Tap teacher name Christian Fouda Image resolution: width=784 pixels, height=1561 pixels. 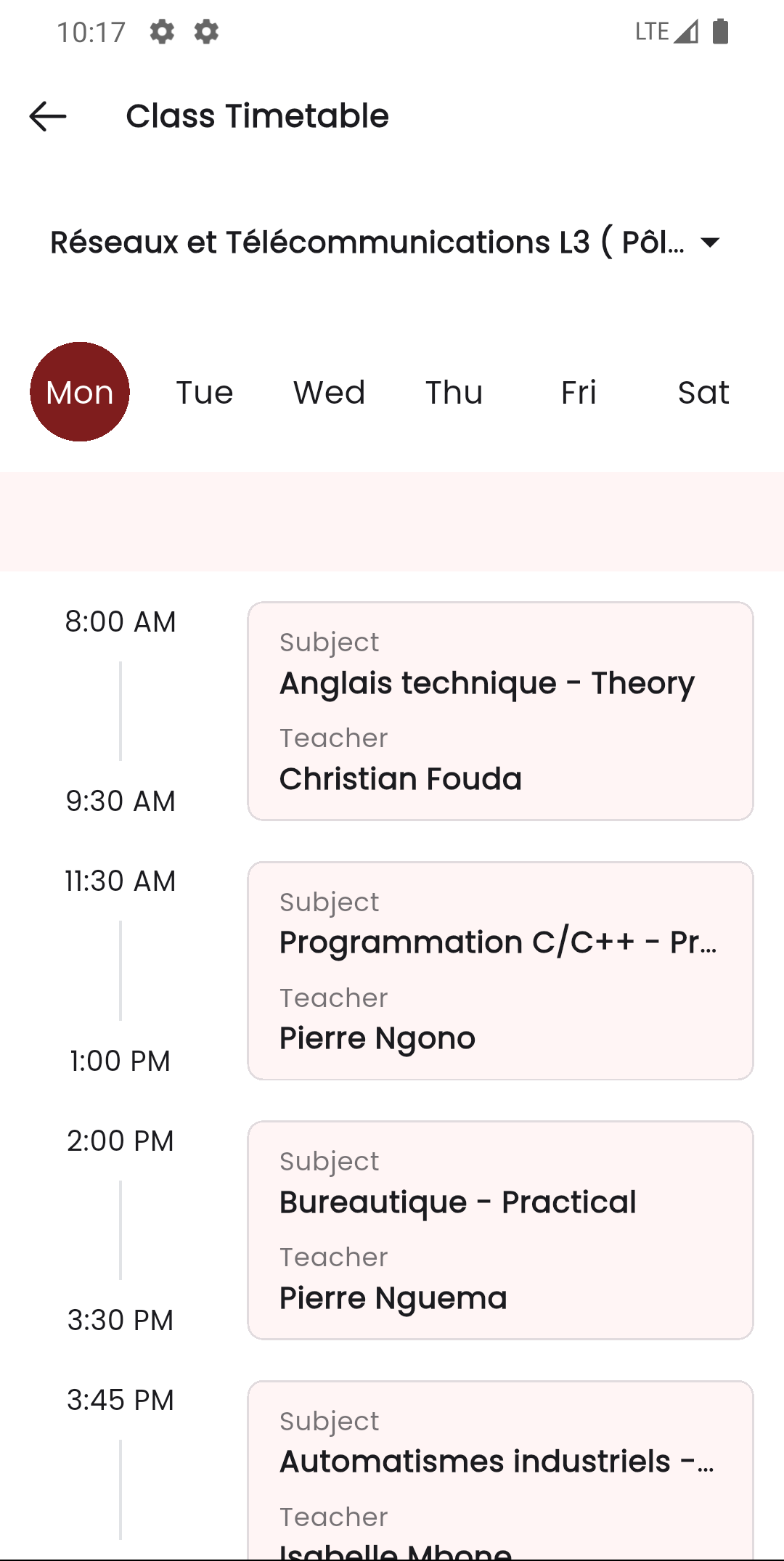400,778
